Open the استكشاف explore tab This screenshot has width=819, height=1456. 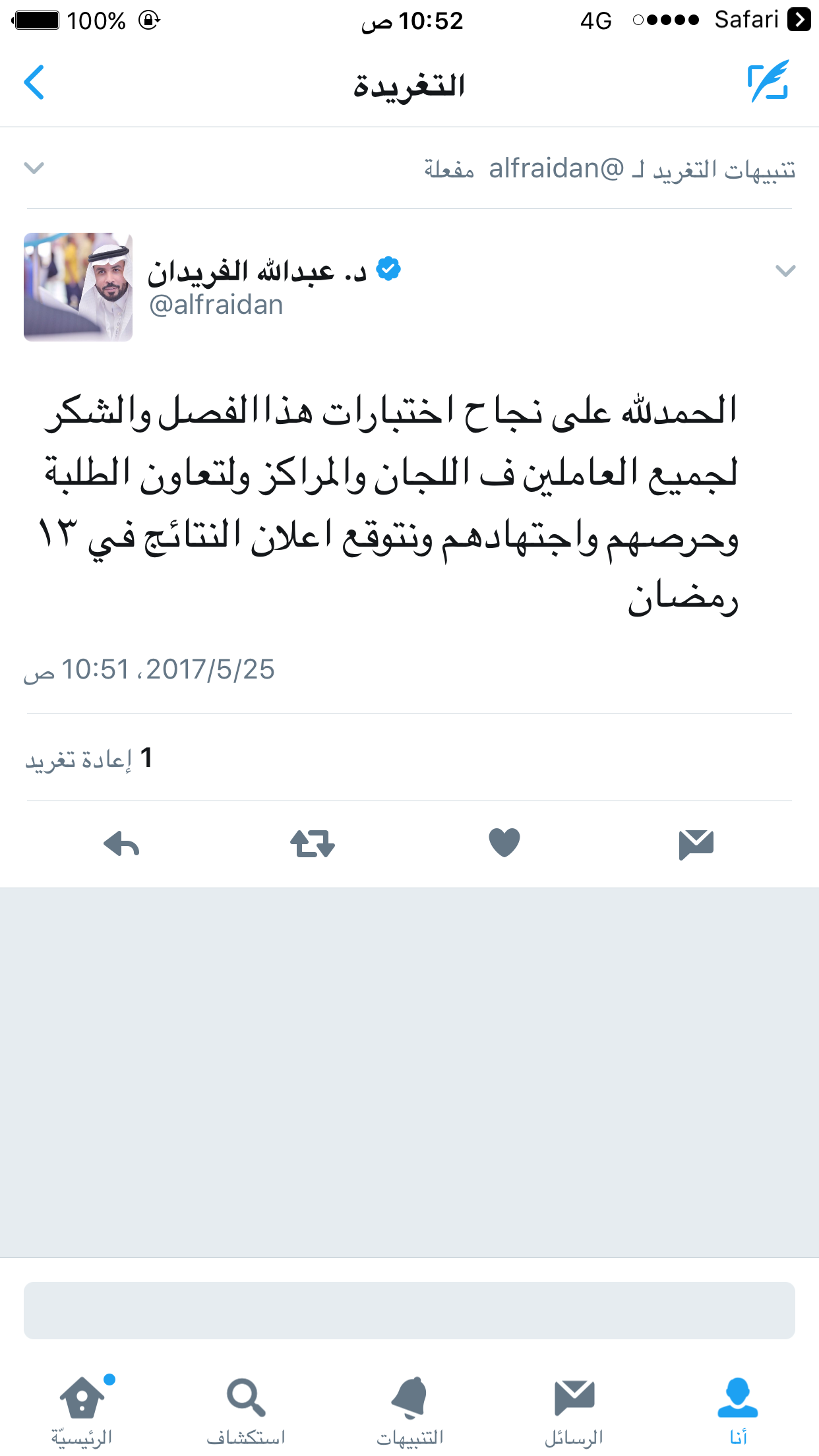[246, 1411]
